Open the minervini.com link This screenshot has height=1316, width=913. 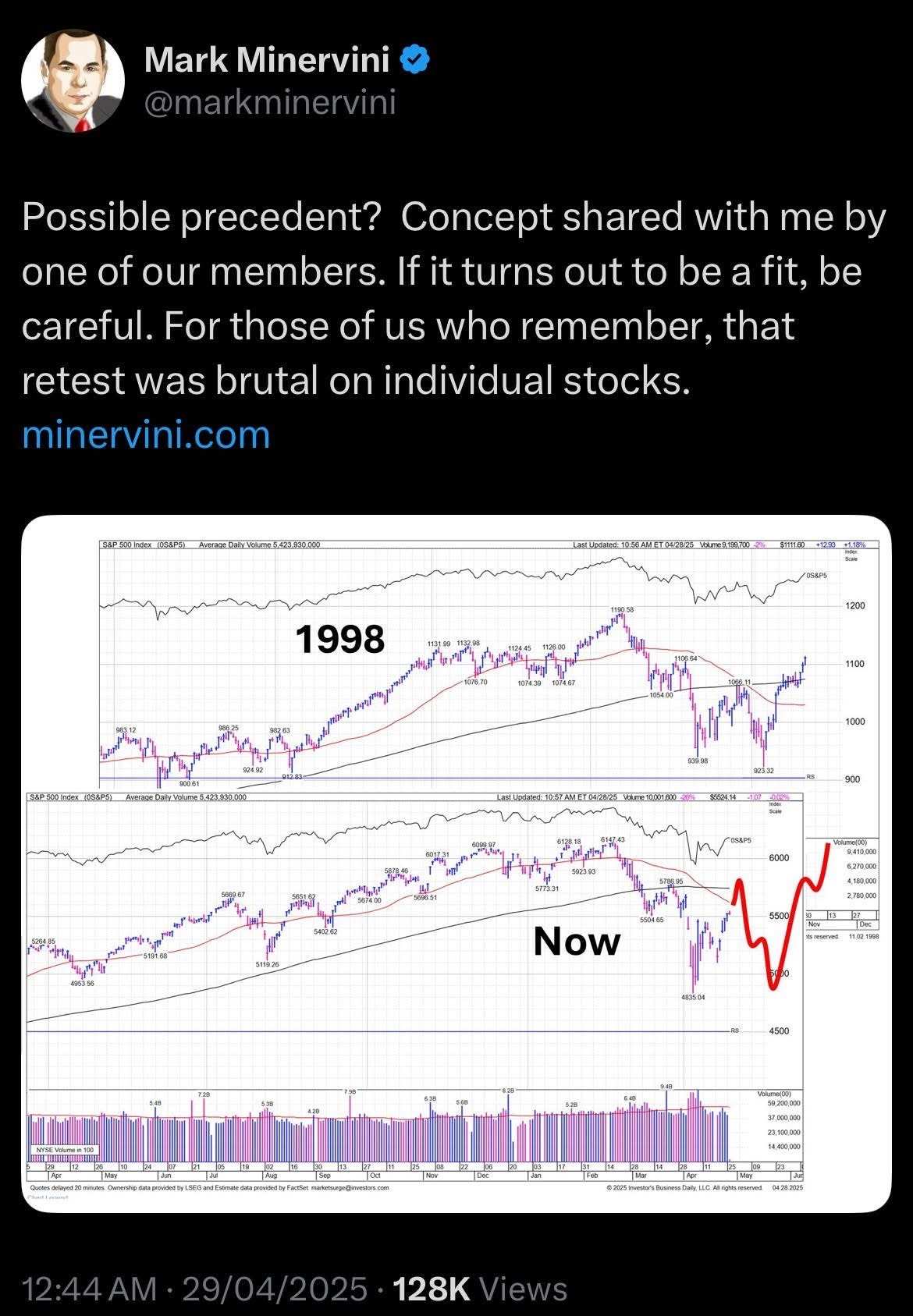[x=146, y=435]
